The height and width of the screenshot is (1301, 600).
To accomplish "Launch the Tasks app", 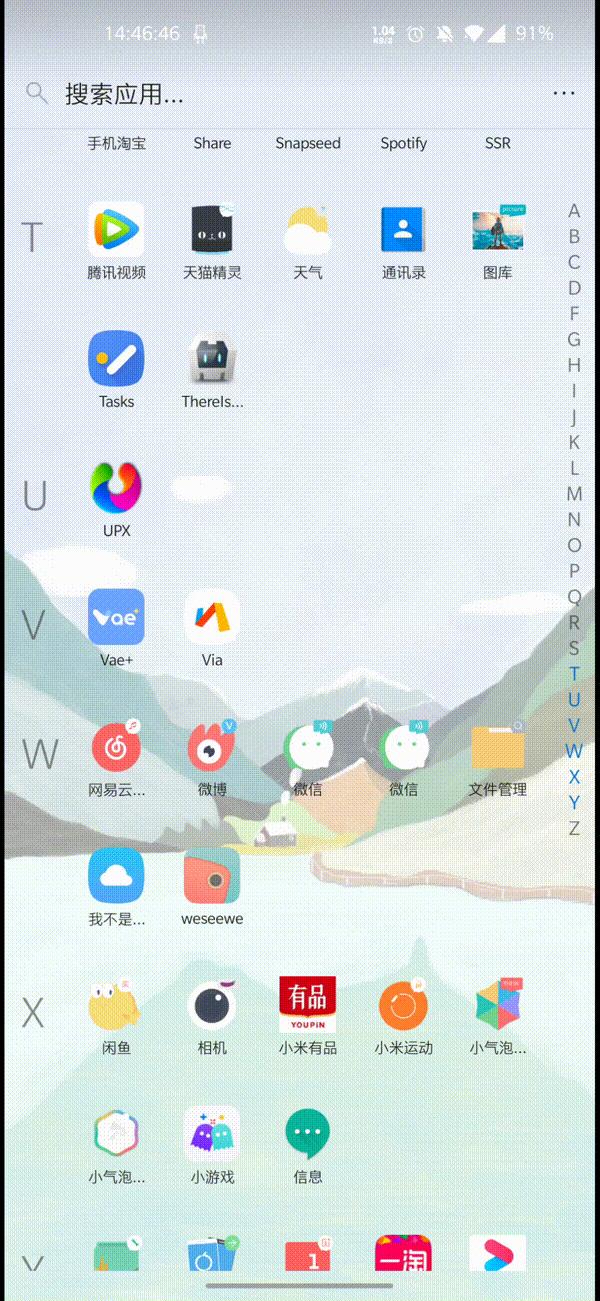I will [x=116, y=359].
